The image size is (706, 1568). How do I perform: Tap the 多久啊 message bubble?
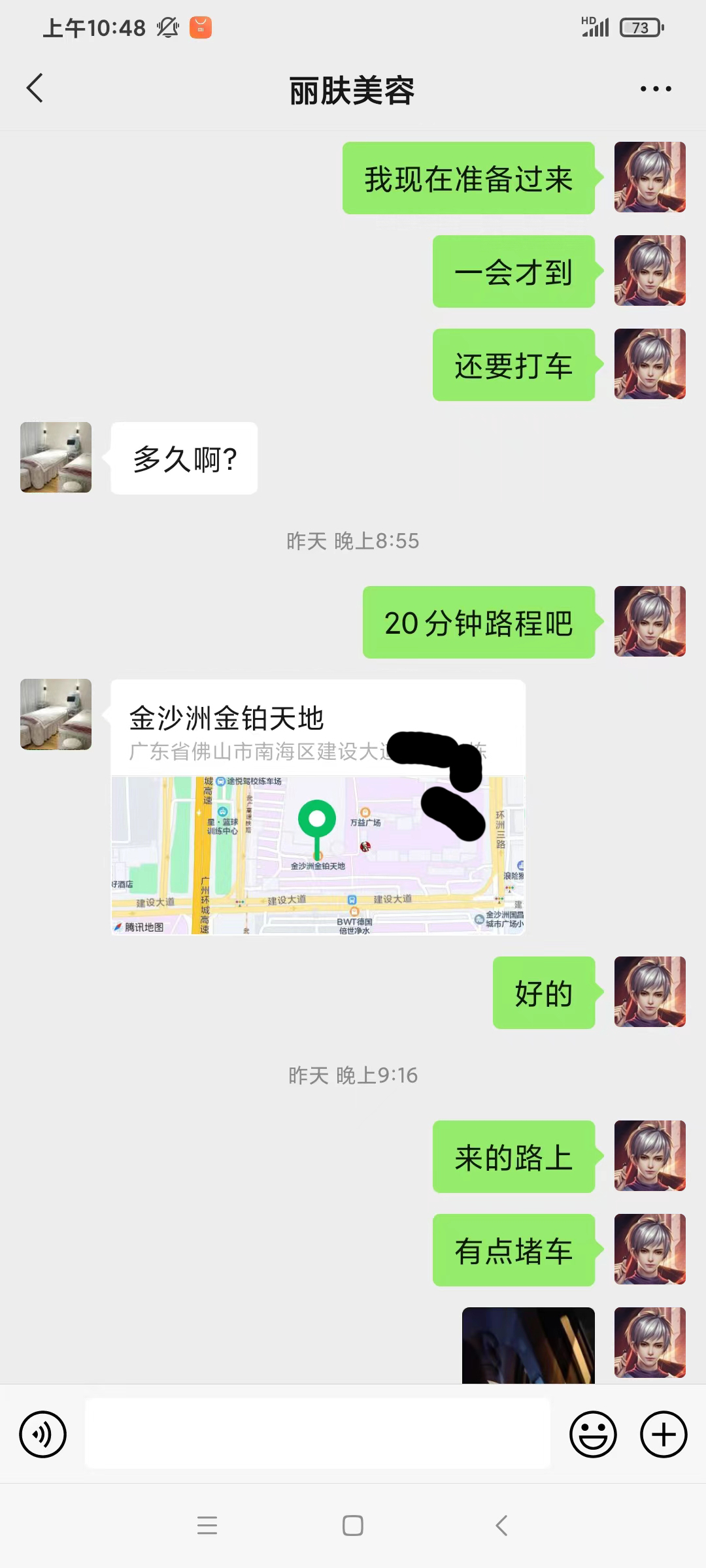183,457
